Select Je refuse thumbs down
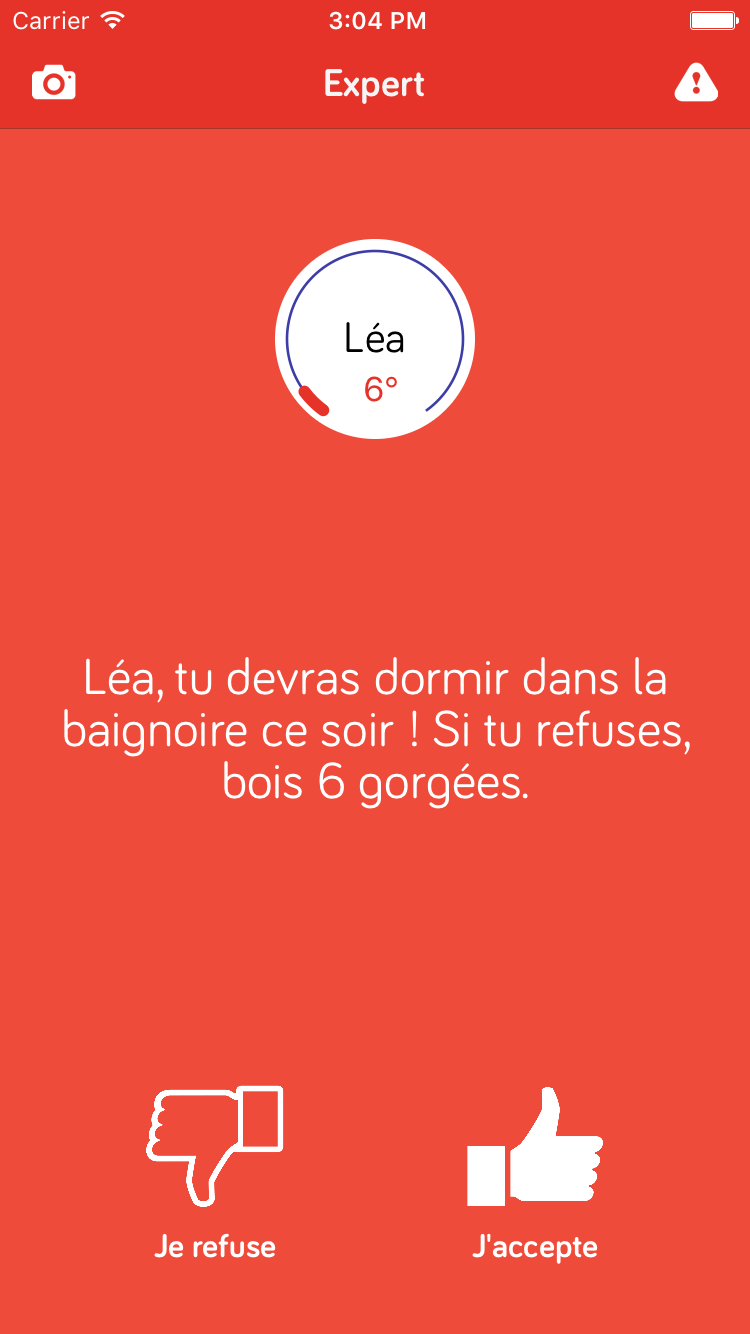The image size is (750, 1334). (215, 1146)
